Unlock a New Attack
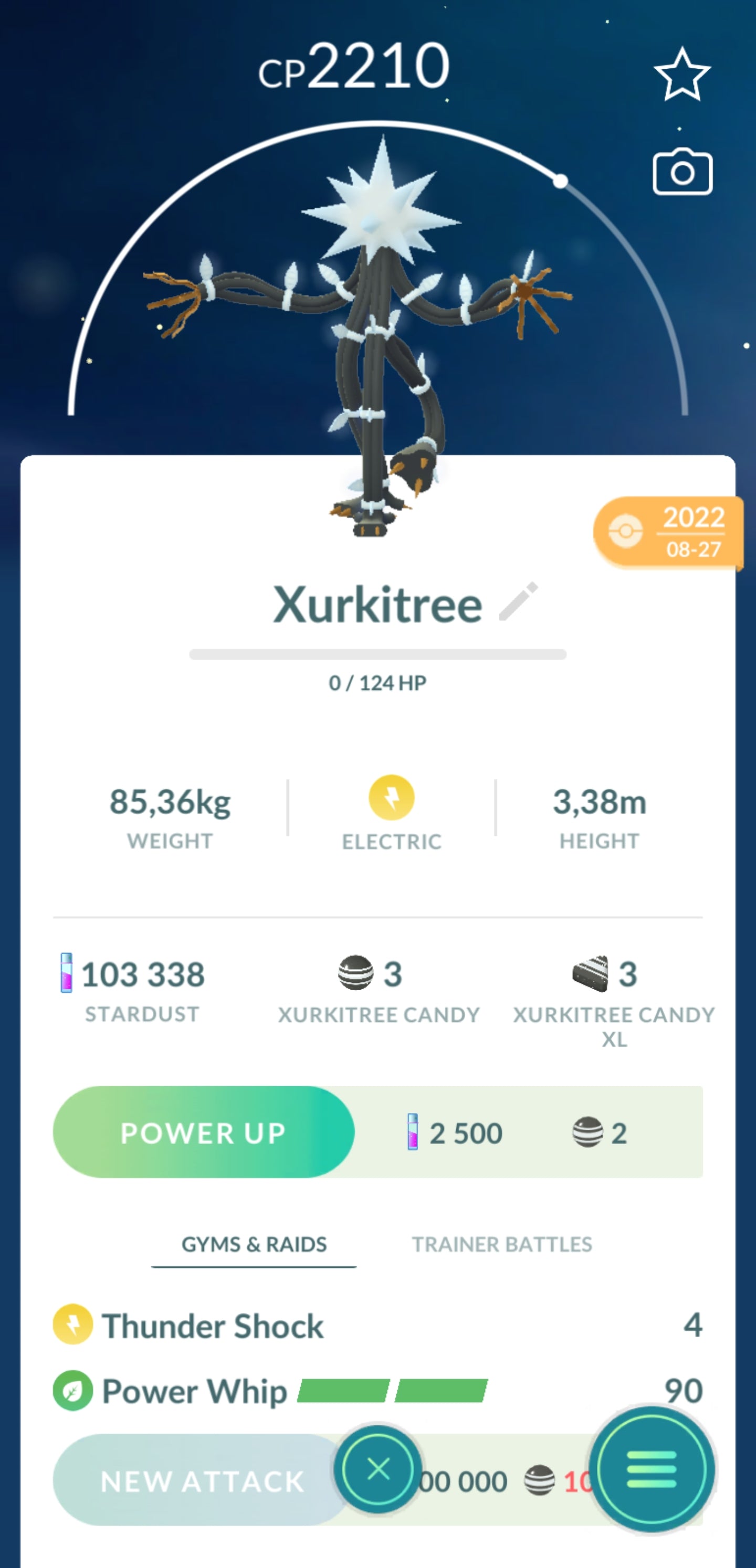 pos(201,1480)
